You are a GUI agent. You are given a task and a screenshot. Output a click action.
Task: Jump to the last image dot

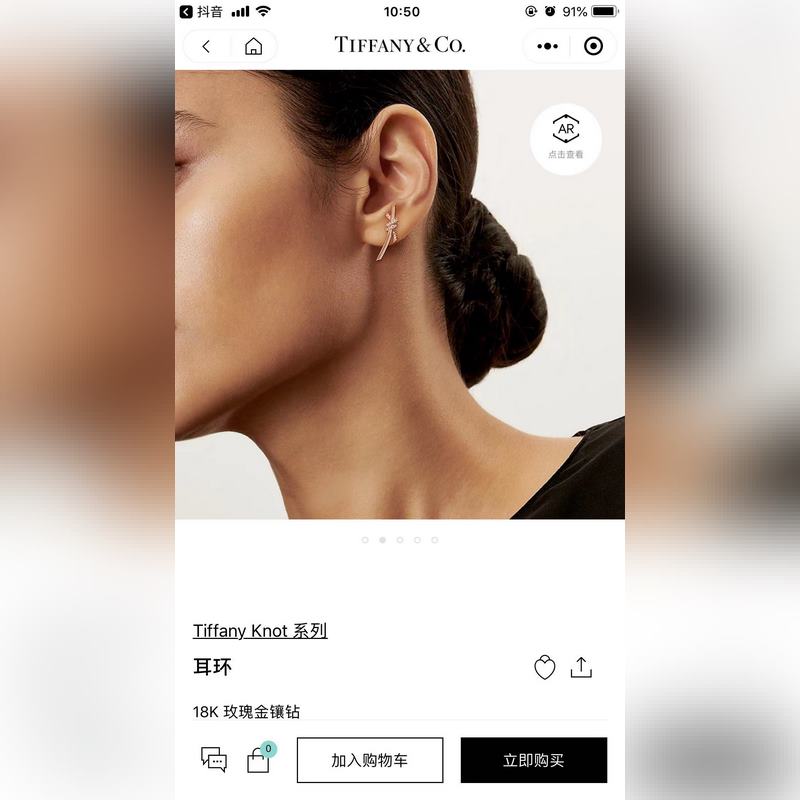pyautogui.click(x=434, y=540)
